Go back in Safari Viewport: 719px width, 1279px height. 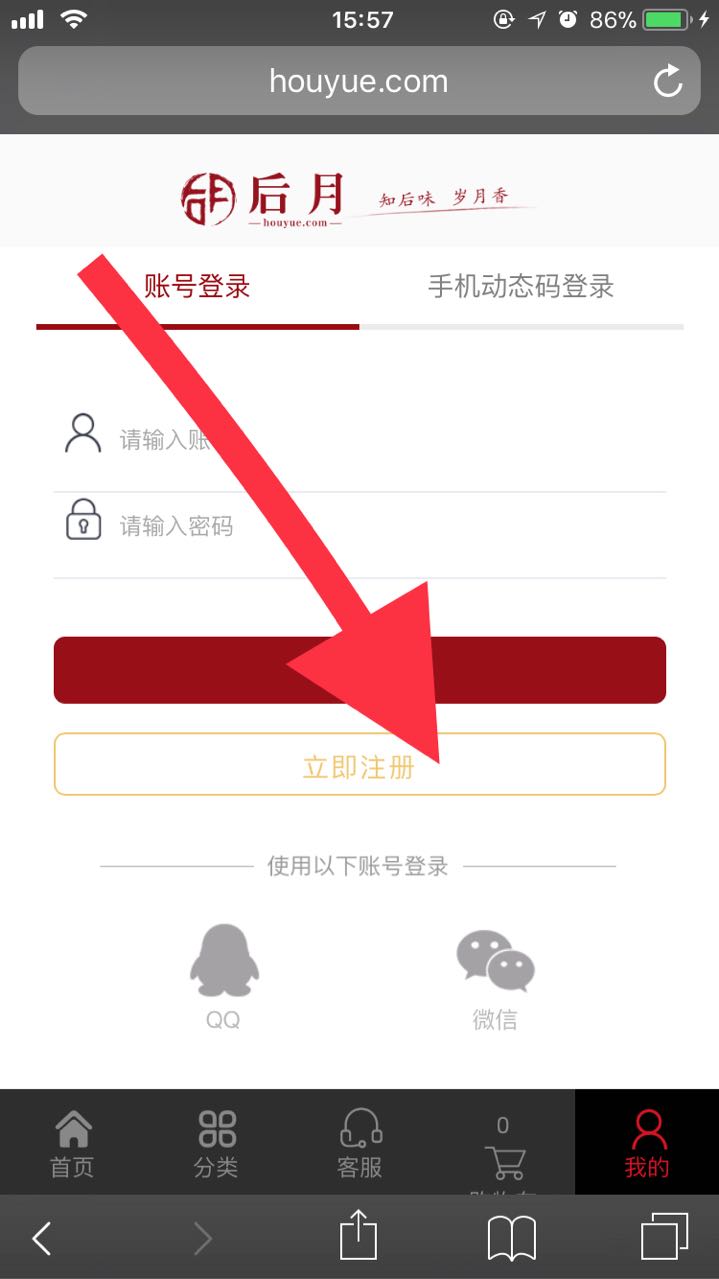point(41,1239)
